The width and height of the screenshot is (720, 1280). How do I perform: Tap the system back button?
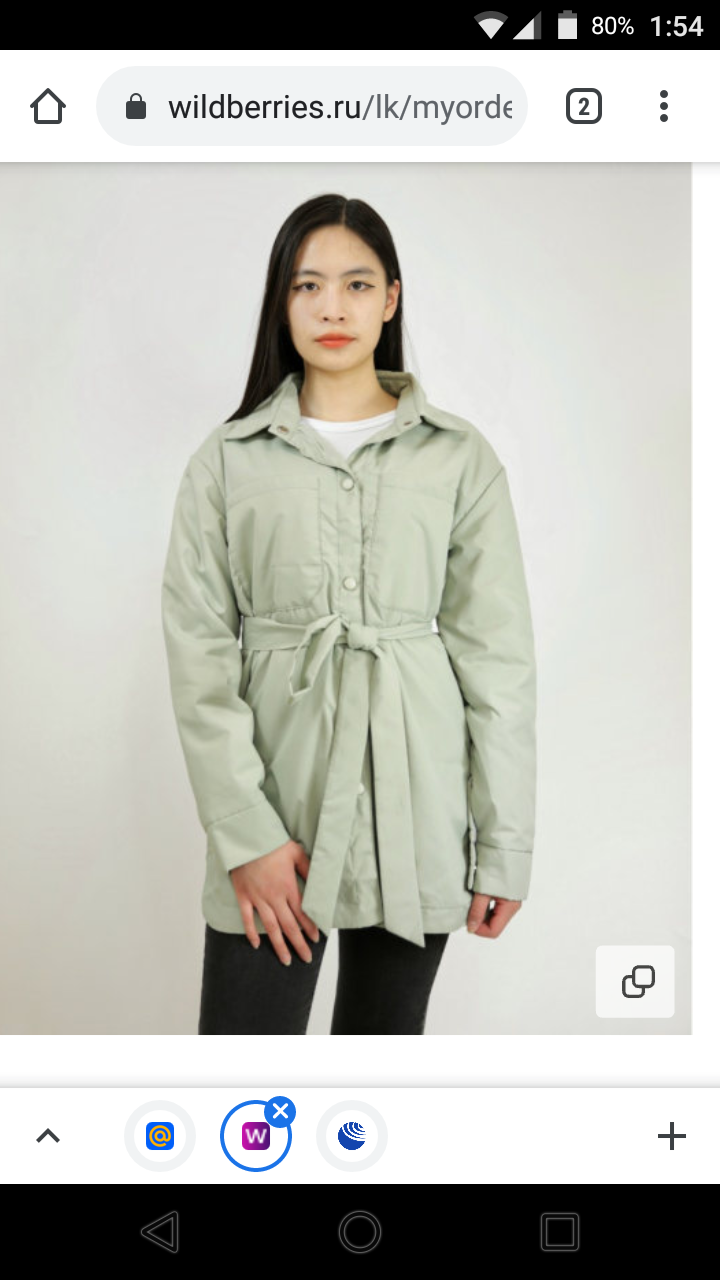pyautogui.click(x=160, y=1232)
